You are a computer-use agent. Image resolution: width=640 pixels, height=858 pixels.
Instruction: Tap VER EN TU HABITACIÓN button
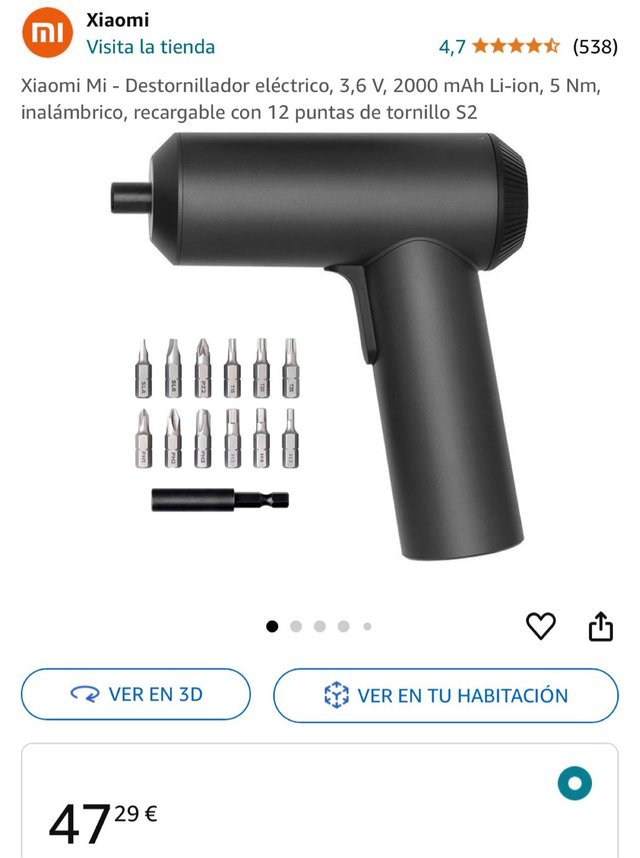click(446, 695)
